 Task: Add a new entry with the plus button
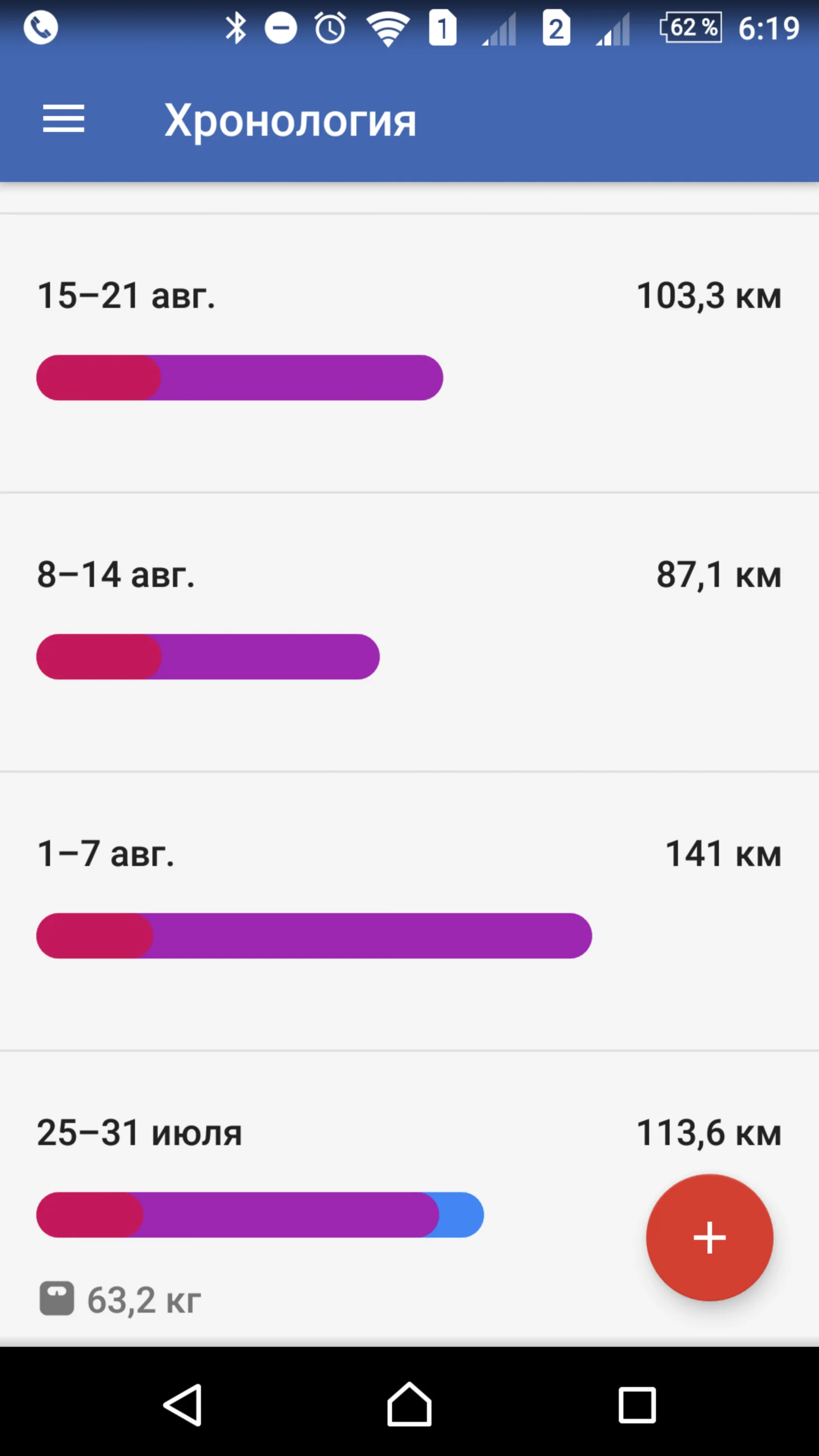click(x=709, y=1237)
